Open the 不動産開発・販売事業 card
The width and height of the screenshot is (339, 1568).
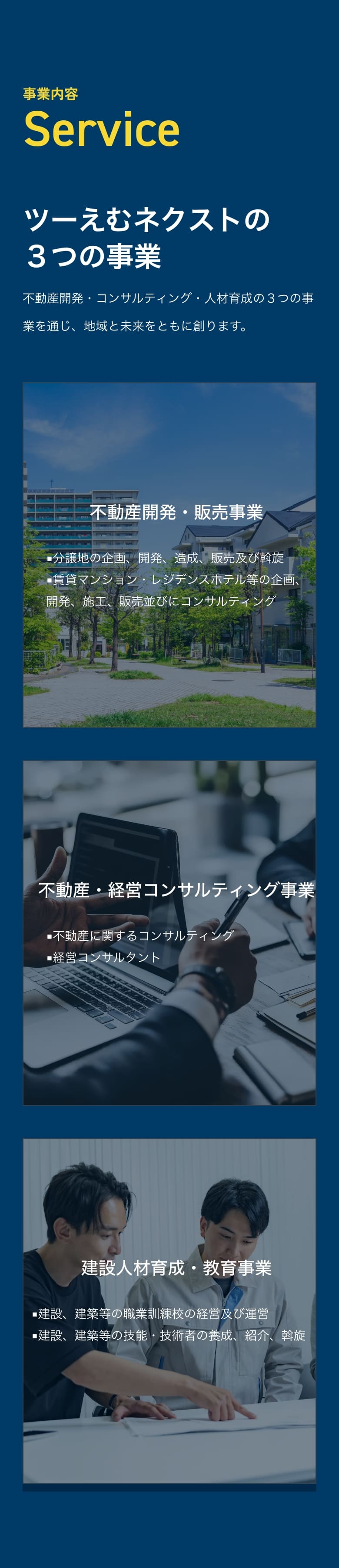point(169,555)
